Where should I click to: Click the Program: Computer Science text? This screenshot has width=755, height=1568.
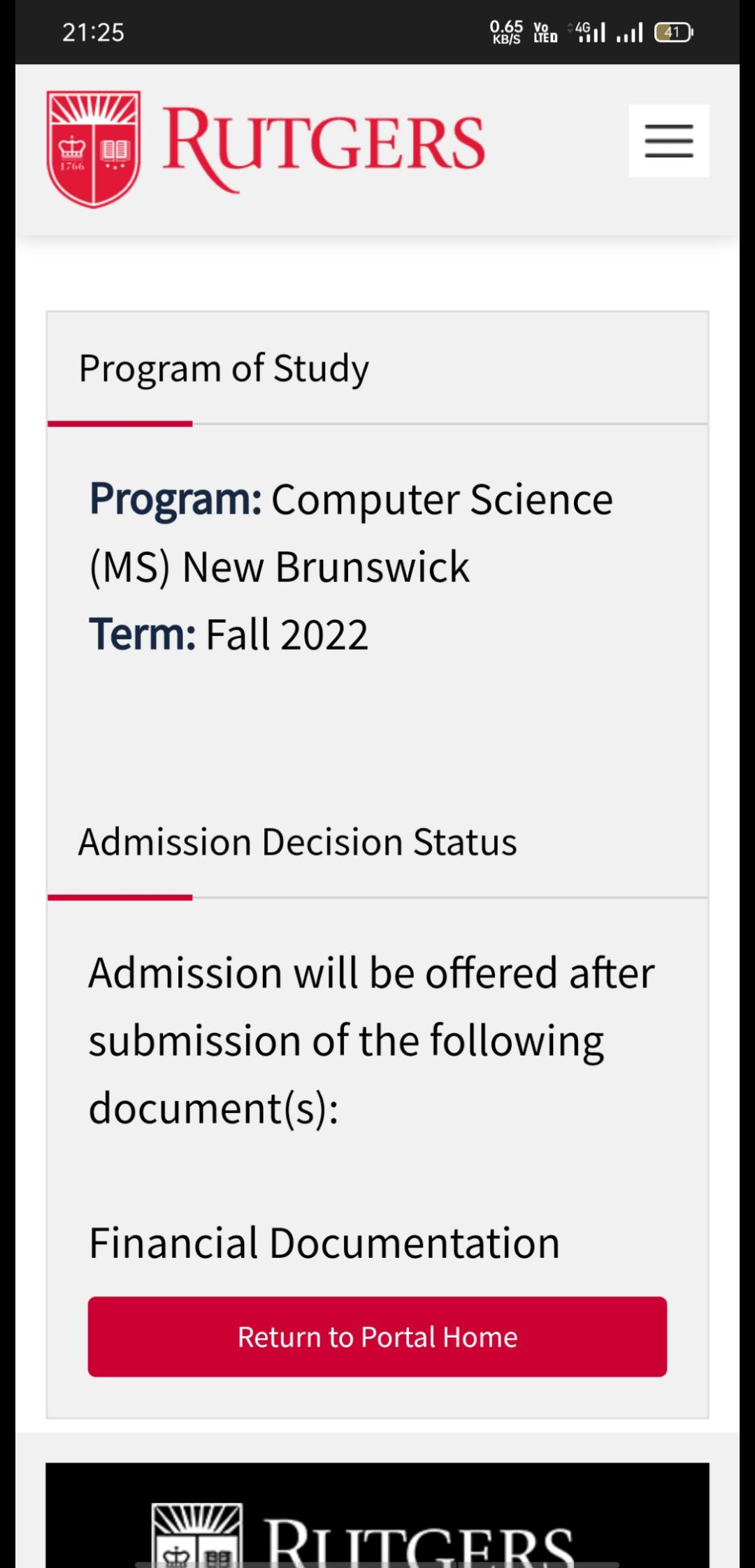[351, 498]
